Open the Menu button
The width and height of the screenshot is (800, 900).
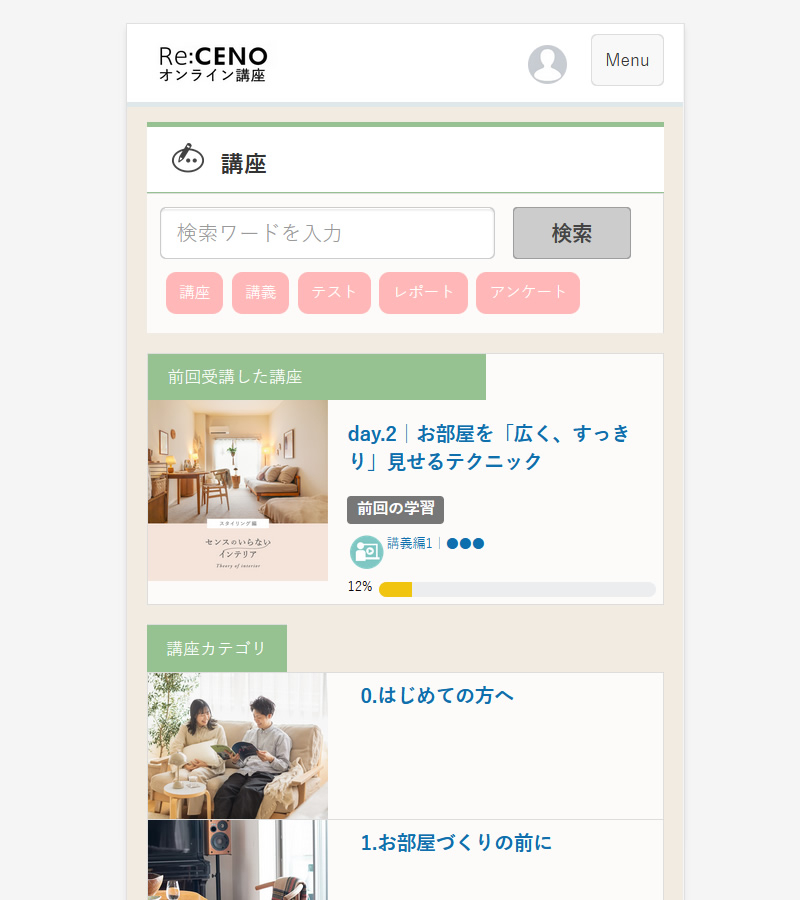pyautogui.click(x=627, y=60)
